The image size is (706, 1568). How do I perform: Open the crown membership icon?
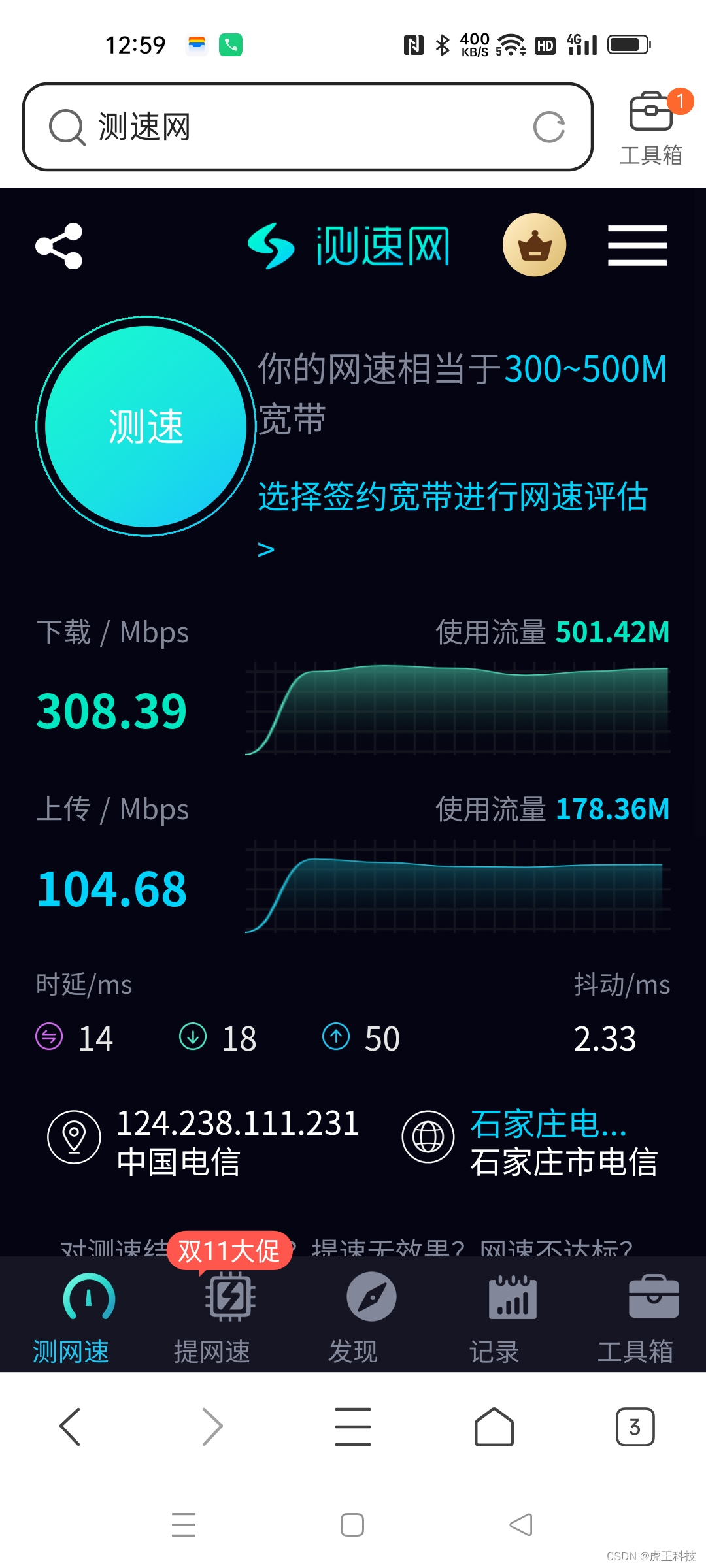(x=534, y=245)
